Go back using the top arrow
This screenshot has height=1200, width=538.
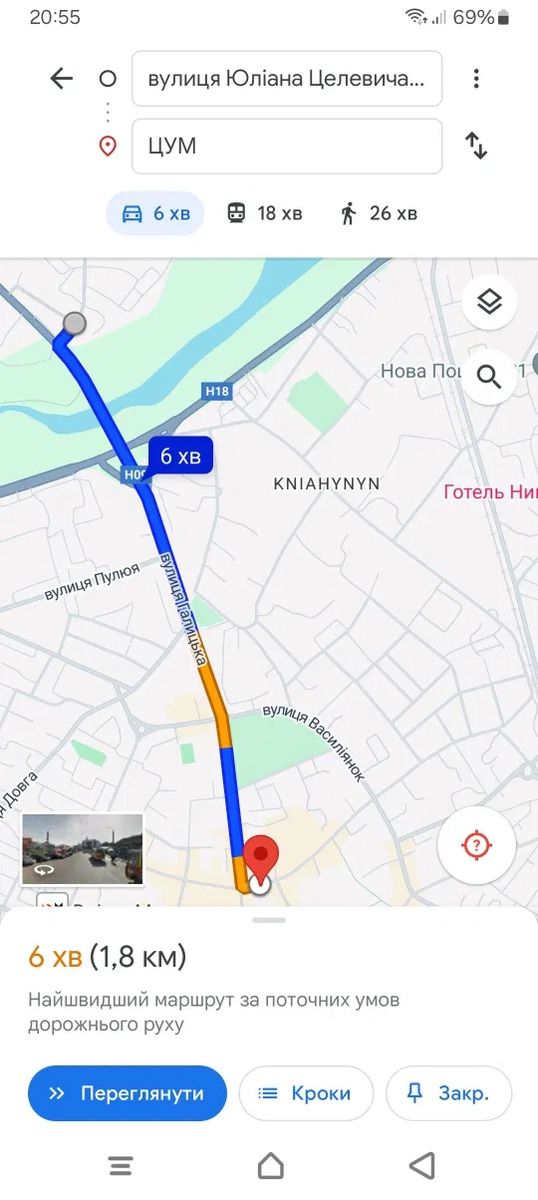(62, 79)
